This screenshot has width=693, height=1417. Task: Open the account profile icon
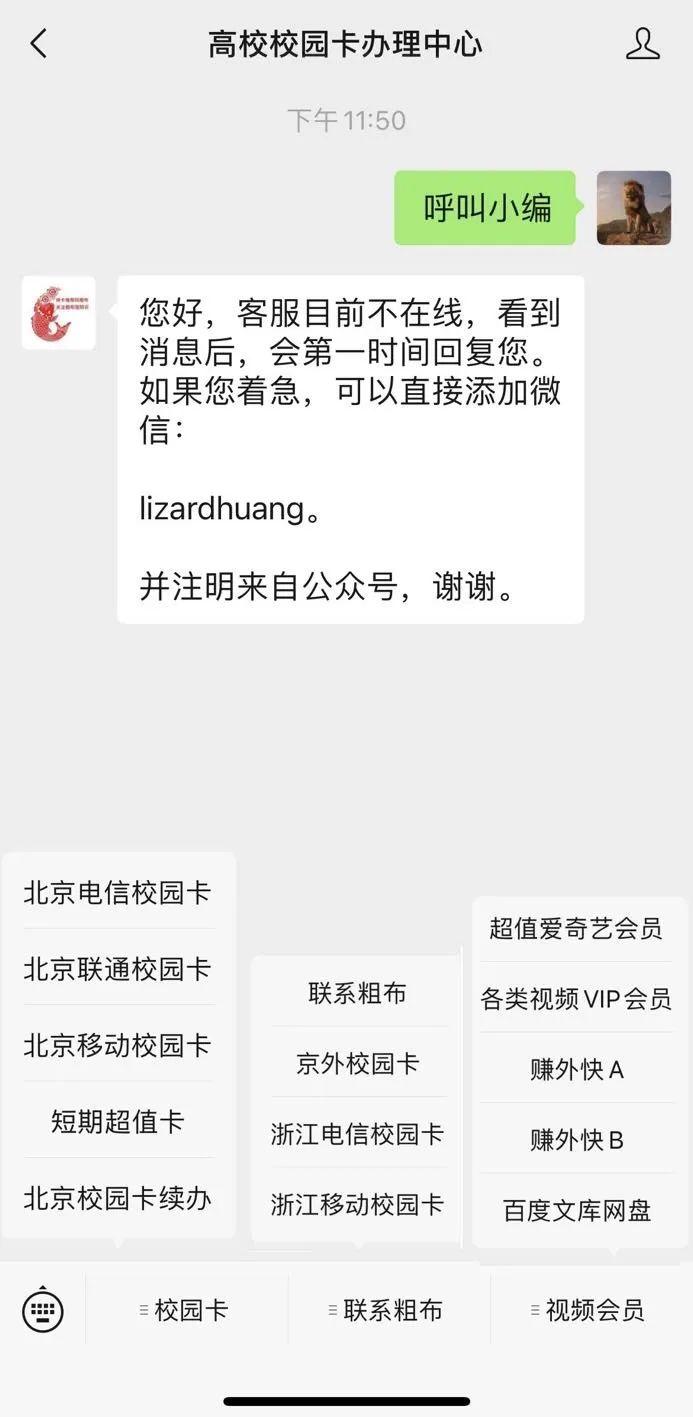(x=642, y=44)
